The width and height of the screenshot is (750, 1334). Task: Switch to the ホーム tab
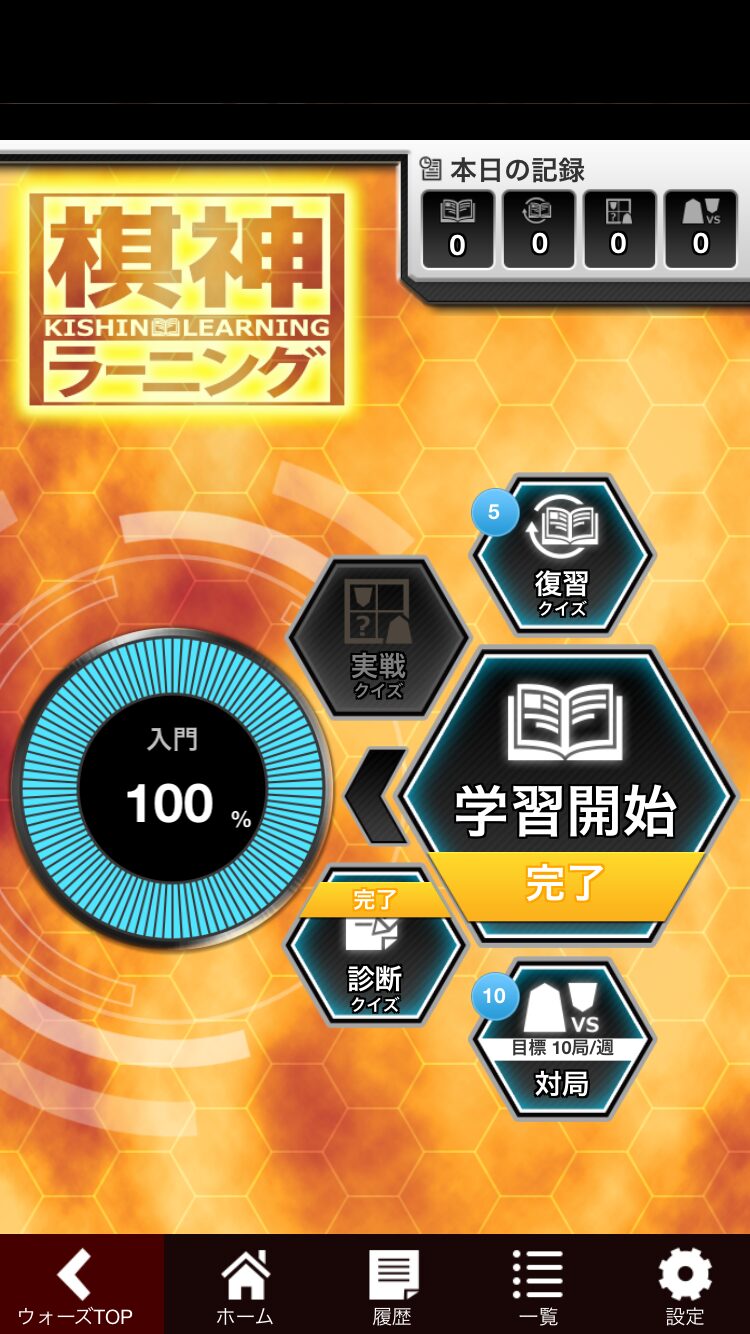tap(245, 1286)
